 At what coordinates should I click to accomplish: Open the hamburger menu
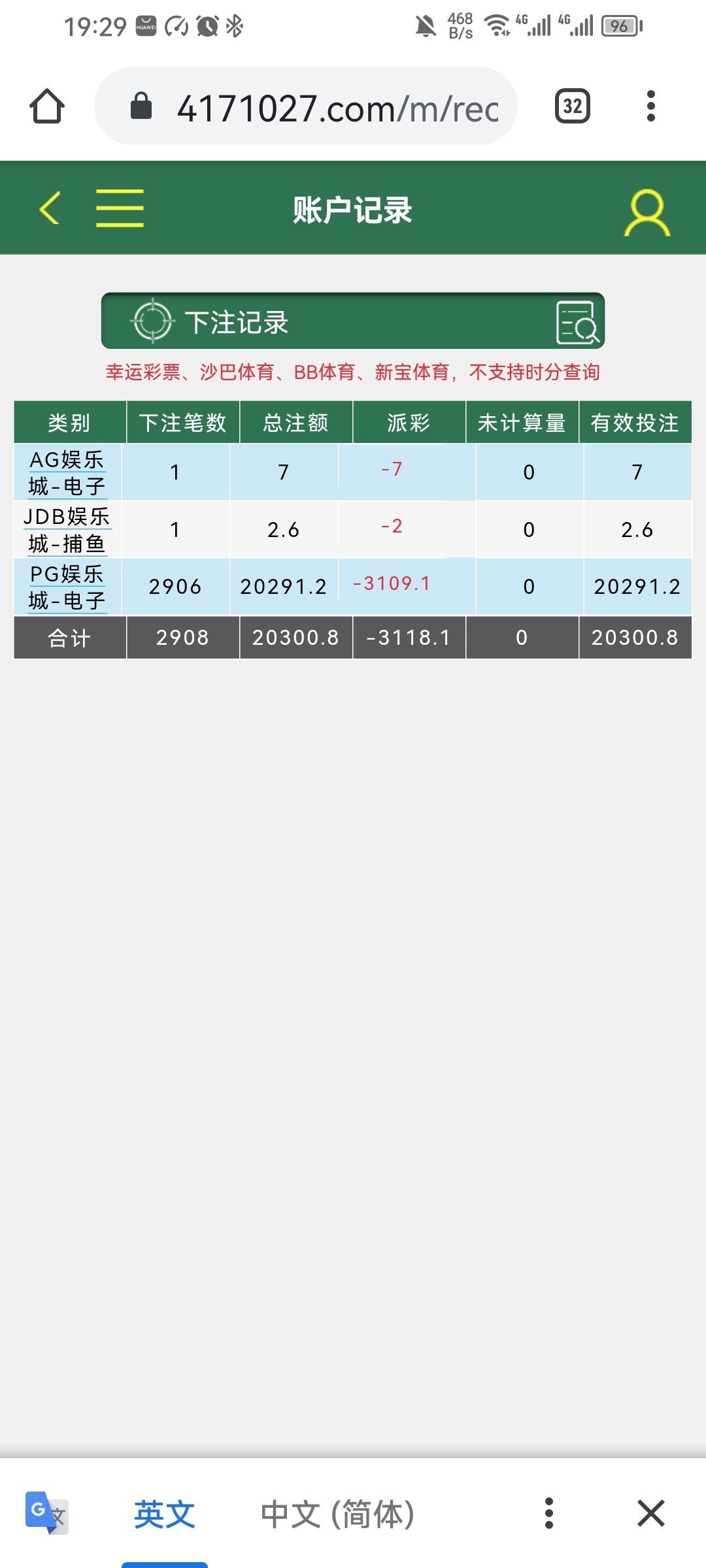(x=120, y=208)
